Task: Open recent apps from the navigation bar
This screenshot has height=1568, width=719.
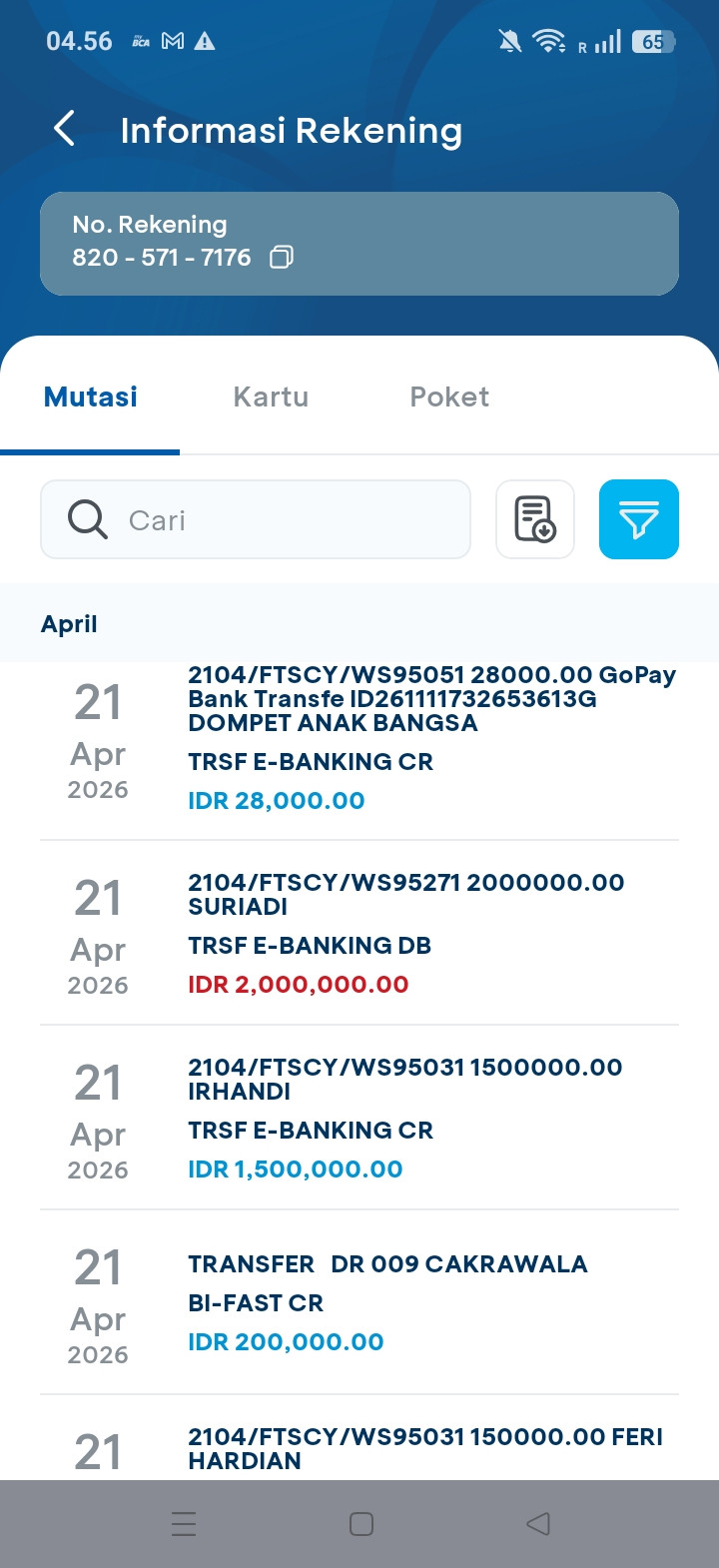Action: tap(184, 1524)
